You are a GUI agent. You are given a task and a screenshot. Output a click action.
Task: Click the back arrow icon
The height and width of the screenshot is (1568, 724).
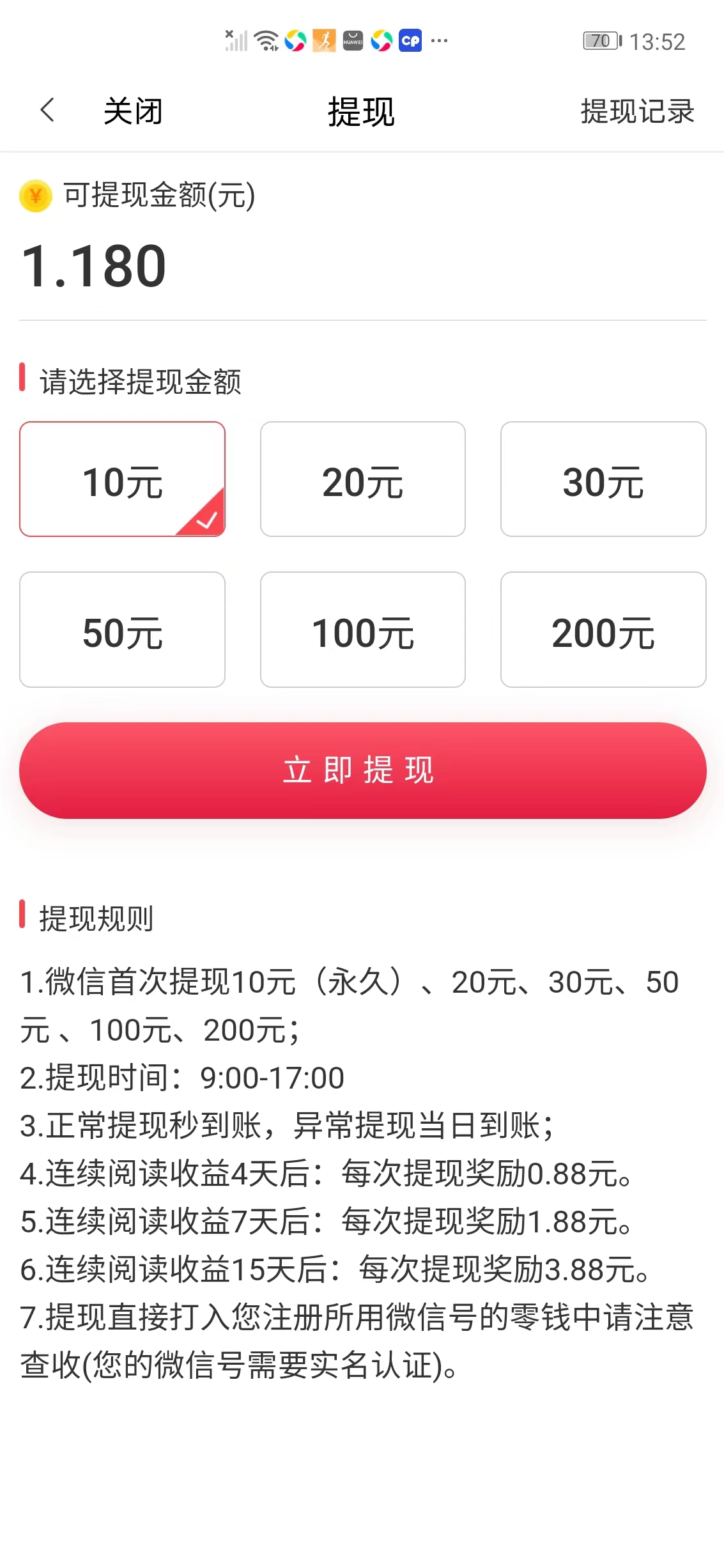tap(47, 110)
